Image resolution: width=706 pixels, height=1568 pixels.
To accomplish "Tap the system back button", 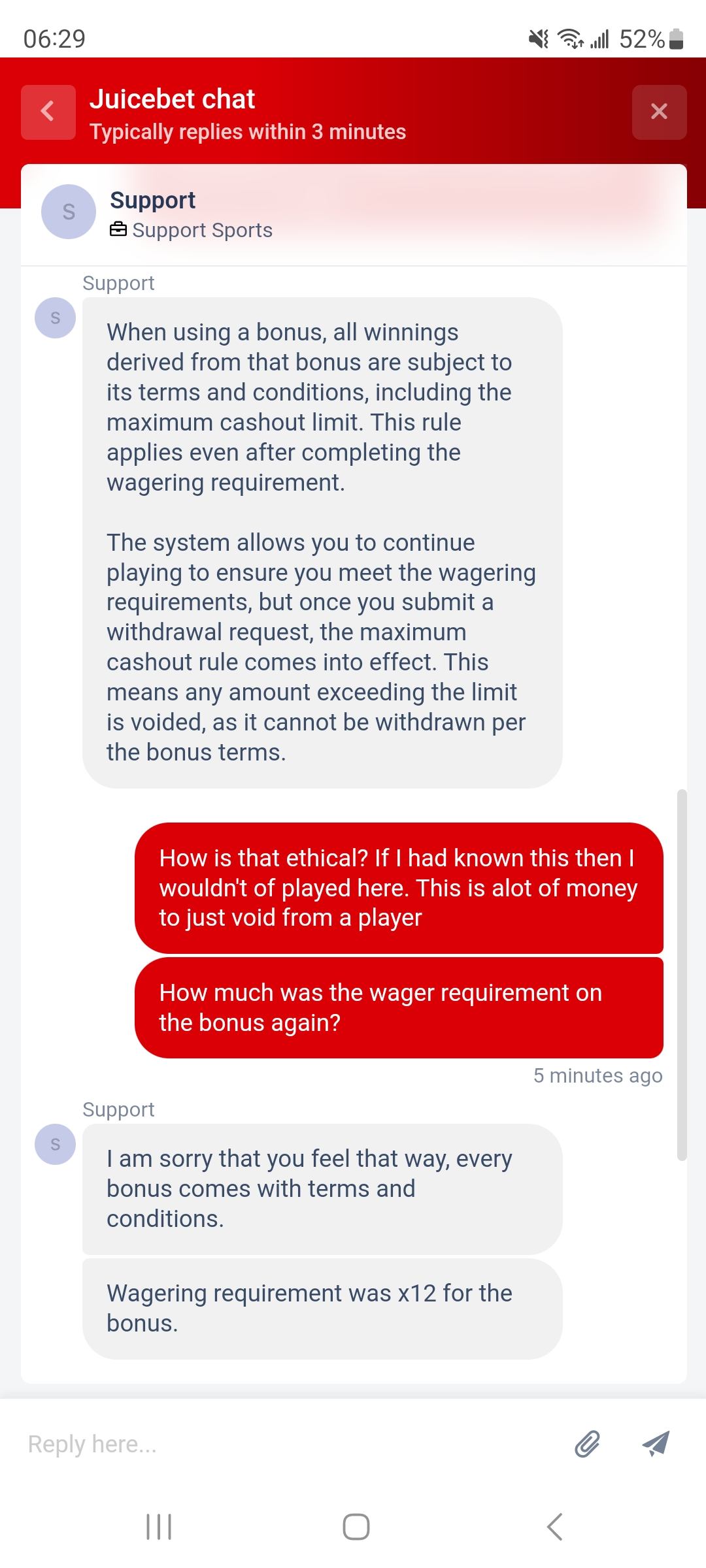I will click(554, 1527).
